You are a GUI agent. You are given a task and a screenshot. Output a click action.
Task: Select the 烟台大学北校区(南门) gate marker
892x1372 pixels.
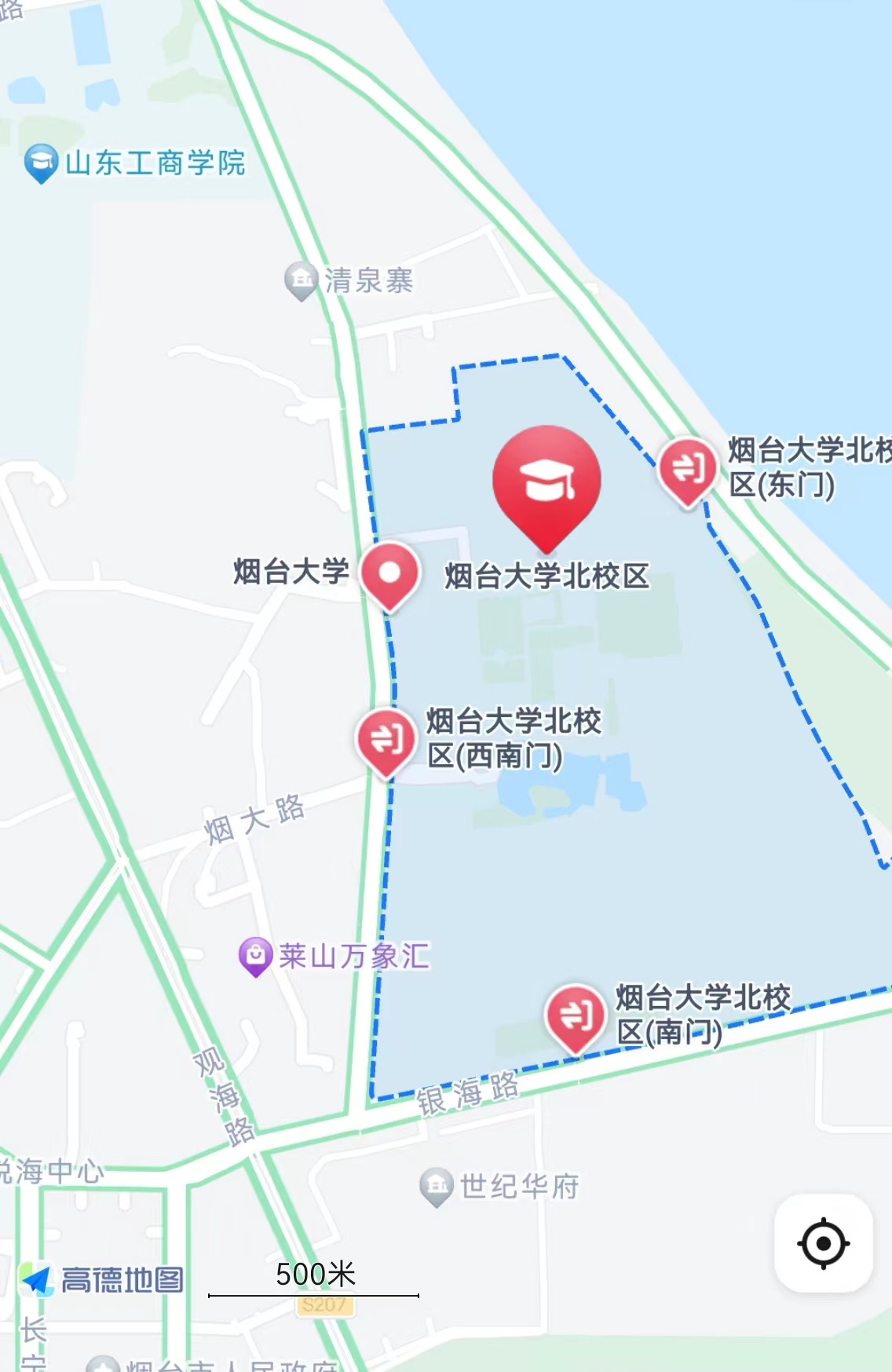coord(576,1016)
